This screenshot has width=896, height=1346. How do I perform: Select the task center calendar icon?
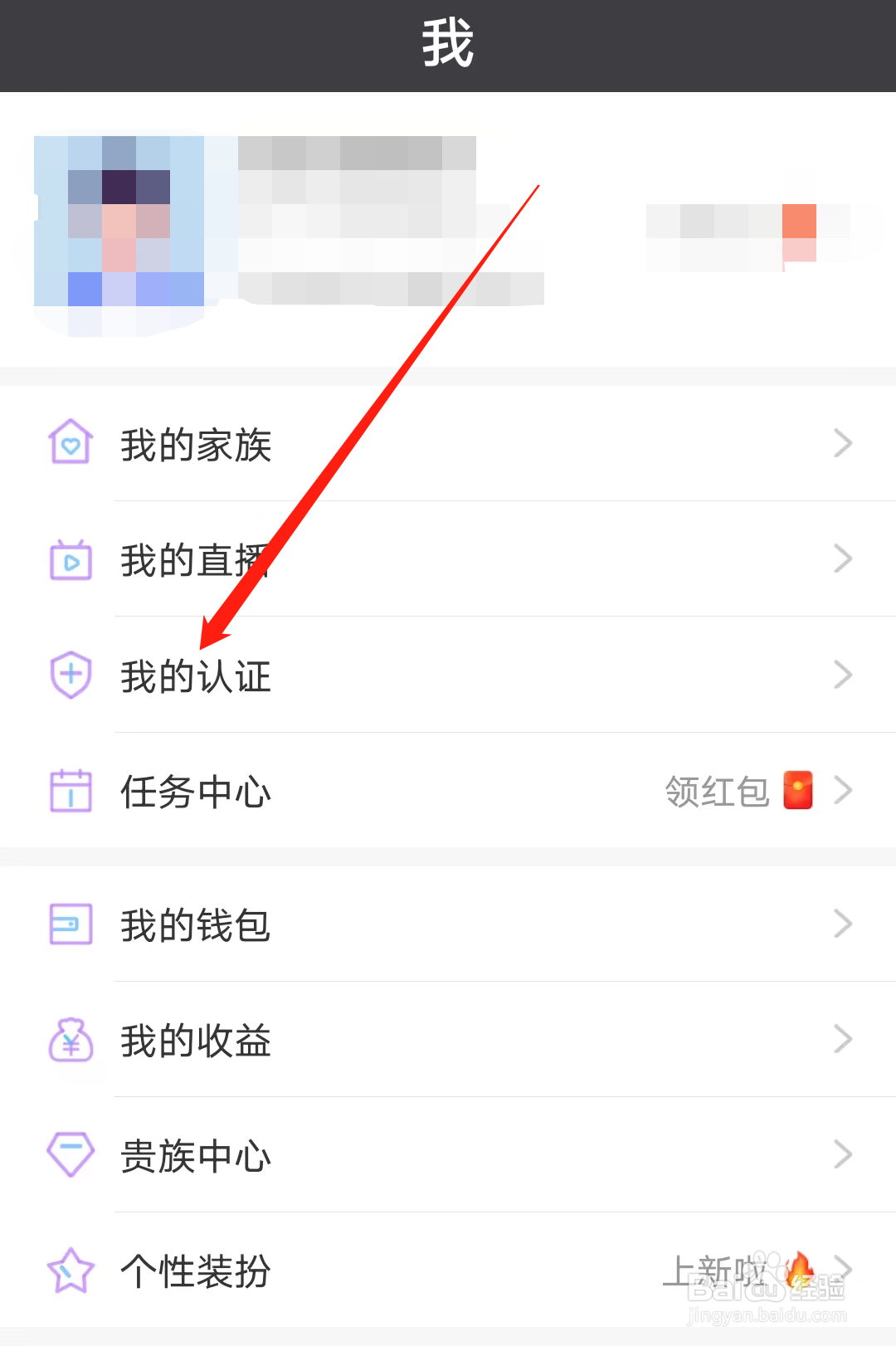(x=71, y=791)
